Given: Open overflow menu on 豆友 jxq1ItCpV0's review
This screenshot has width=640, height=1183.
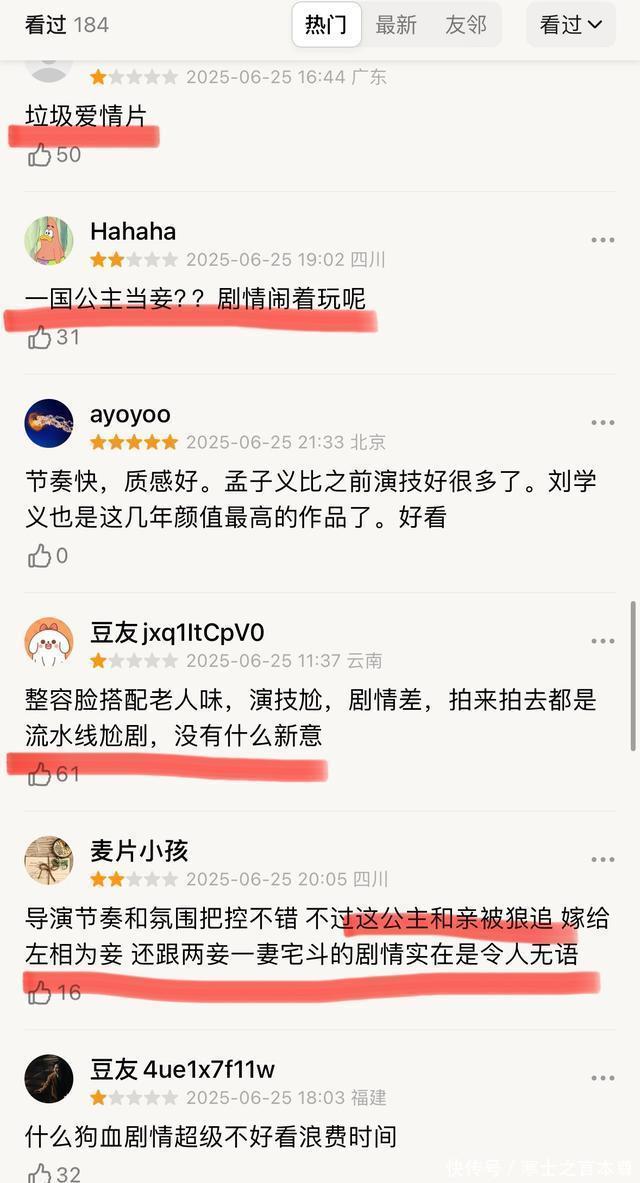Looking at the screenshot, I should tap(603, 641).
